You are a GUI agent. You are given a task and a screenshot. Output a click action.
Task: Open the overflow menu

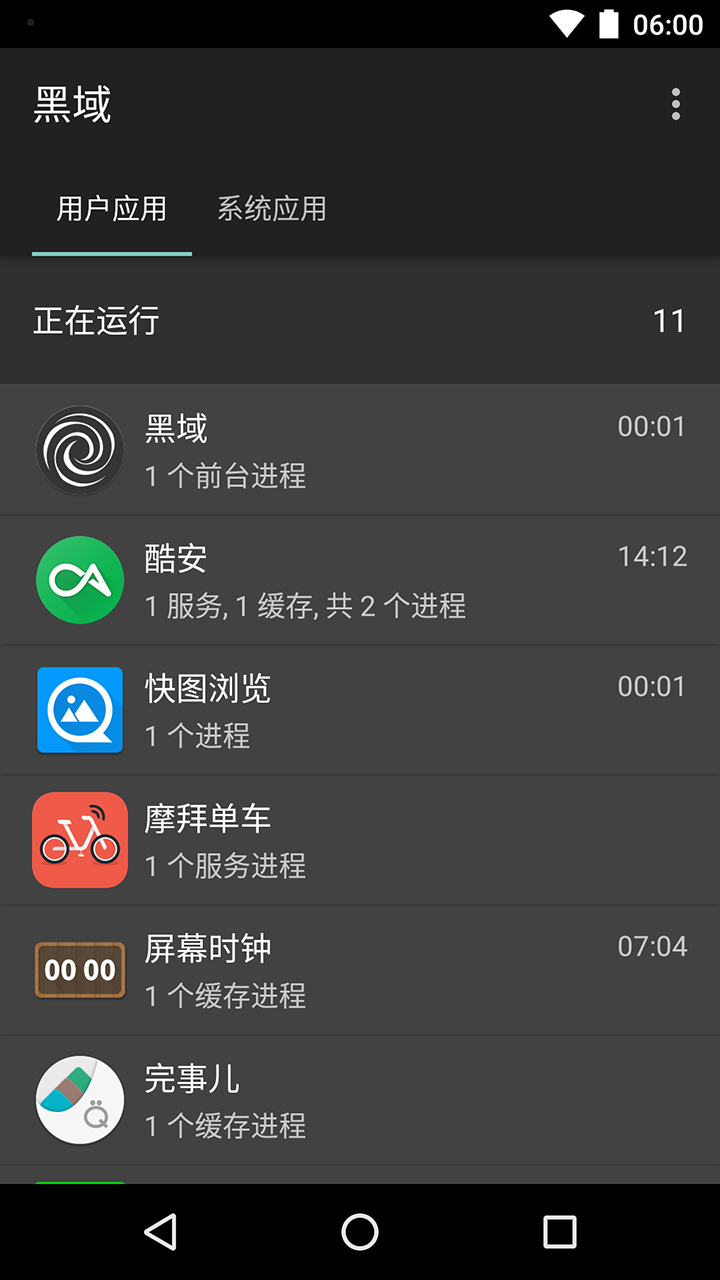676,104
